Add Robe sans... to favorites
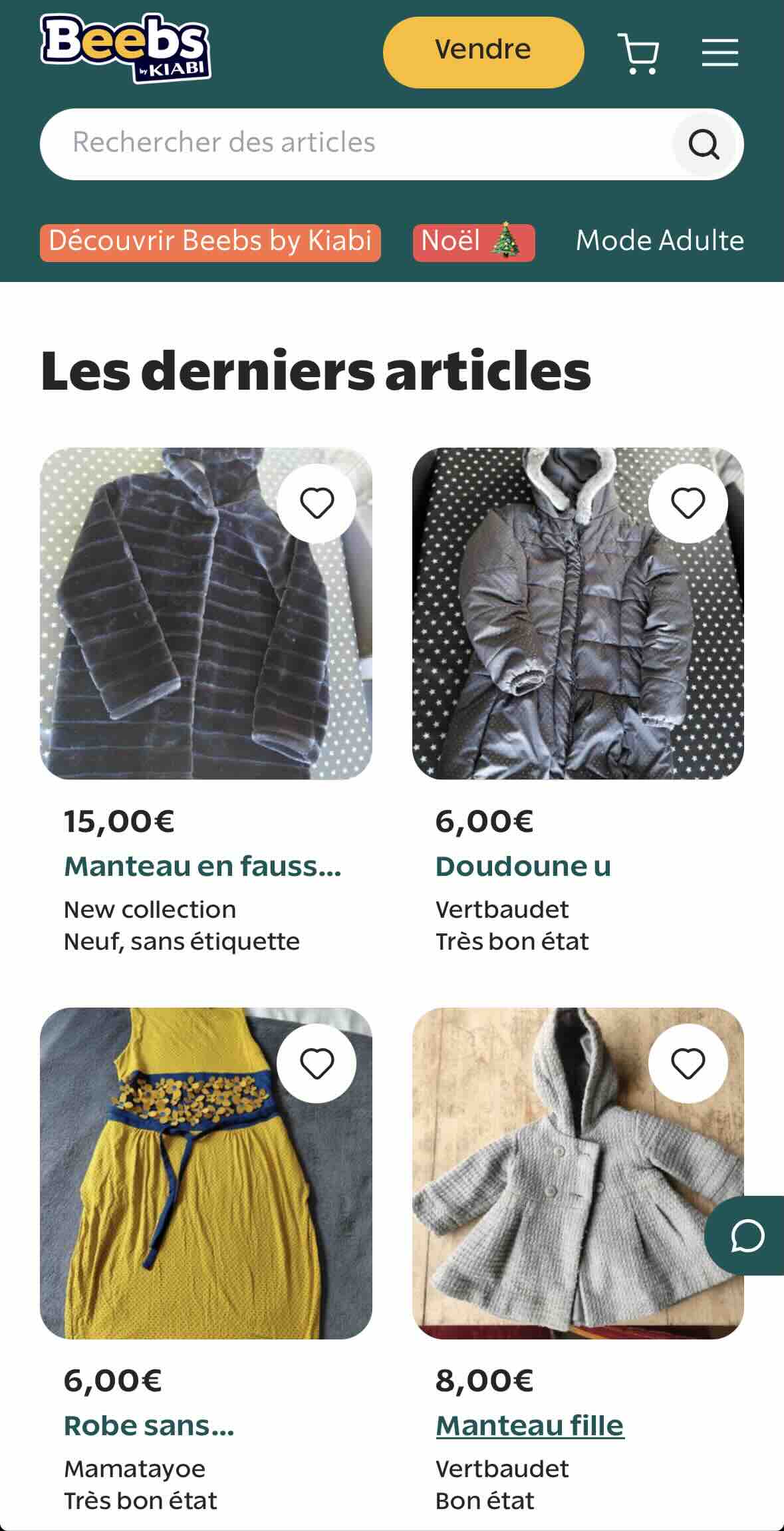784x1531 pixels. (317, 1063)
